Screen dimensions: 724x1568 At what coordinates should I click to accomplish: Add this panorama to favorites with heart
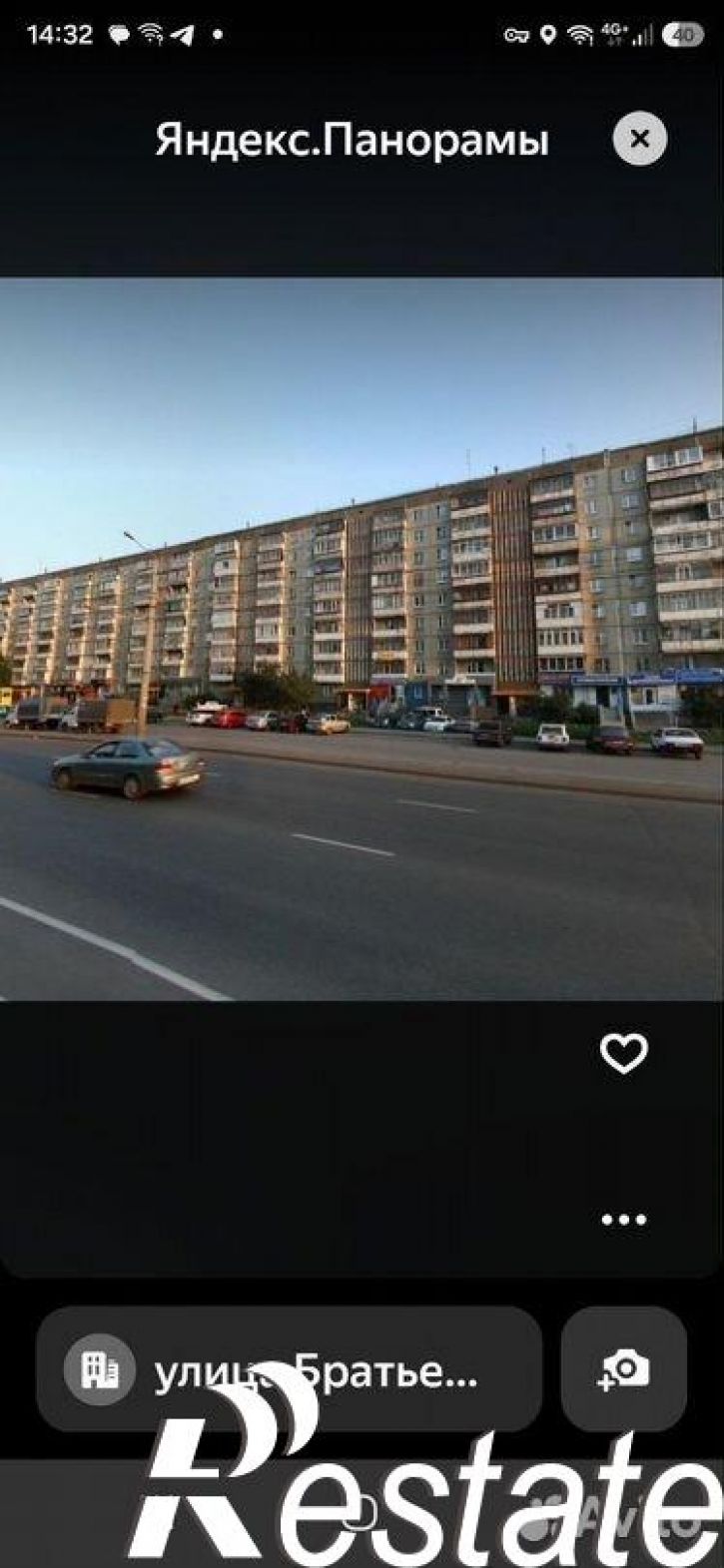coord(624,1054)
